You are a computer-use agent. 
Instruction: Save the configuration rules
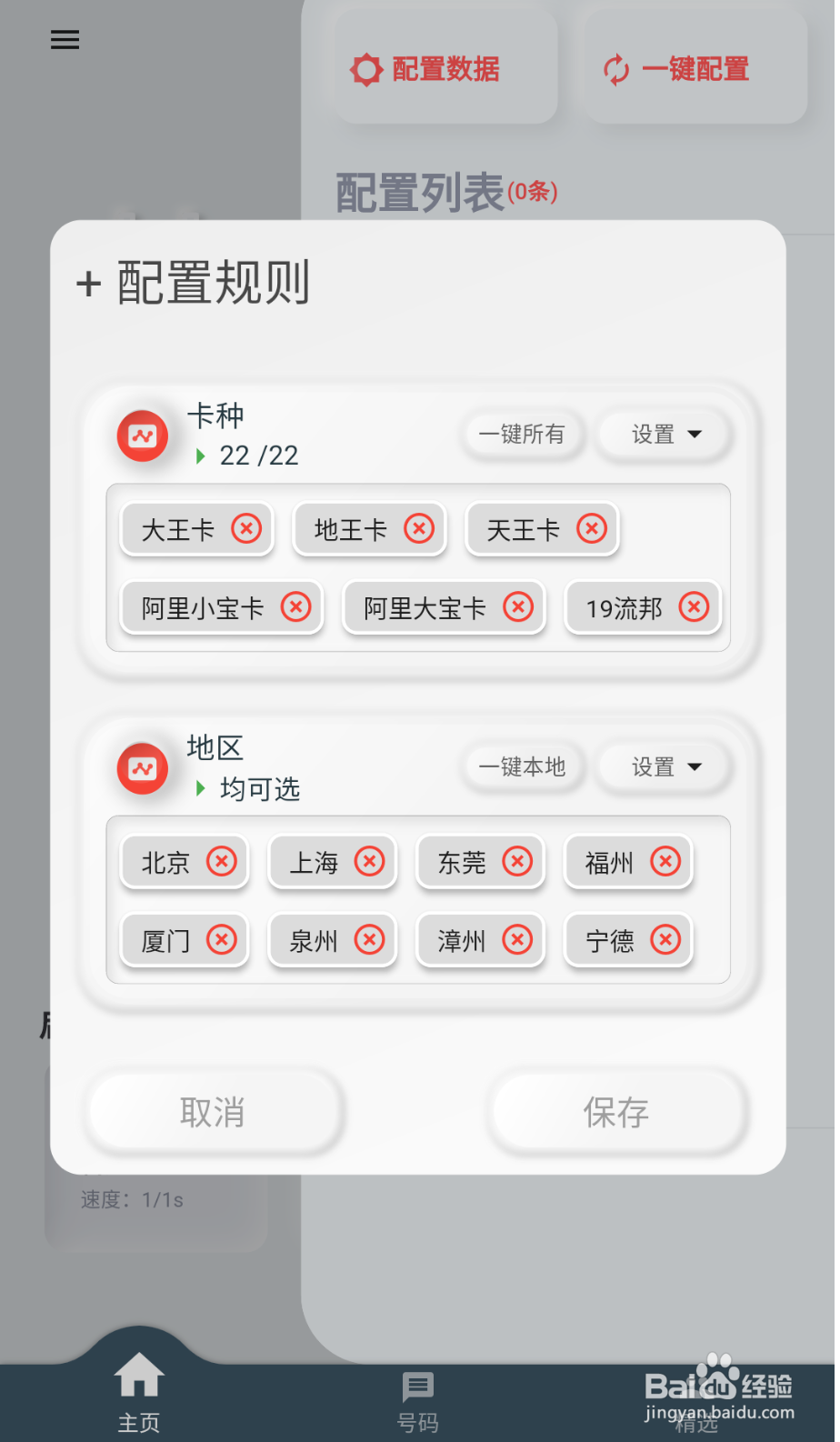point(616,1111)
